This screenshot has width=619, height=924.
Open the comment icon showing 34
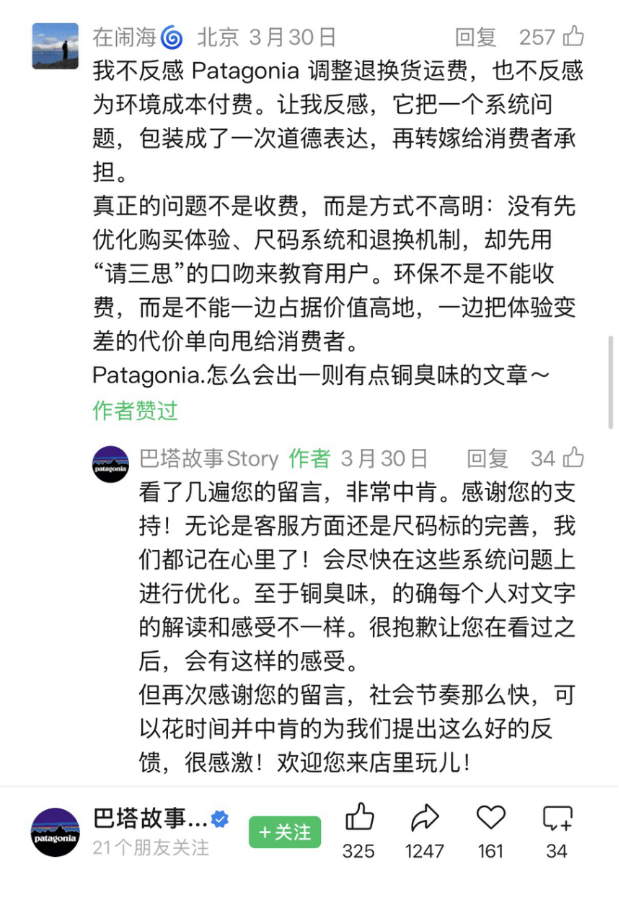pyautogui.click(x=557, y=820)
